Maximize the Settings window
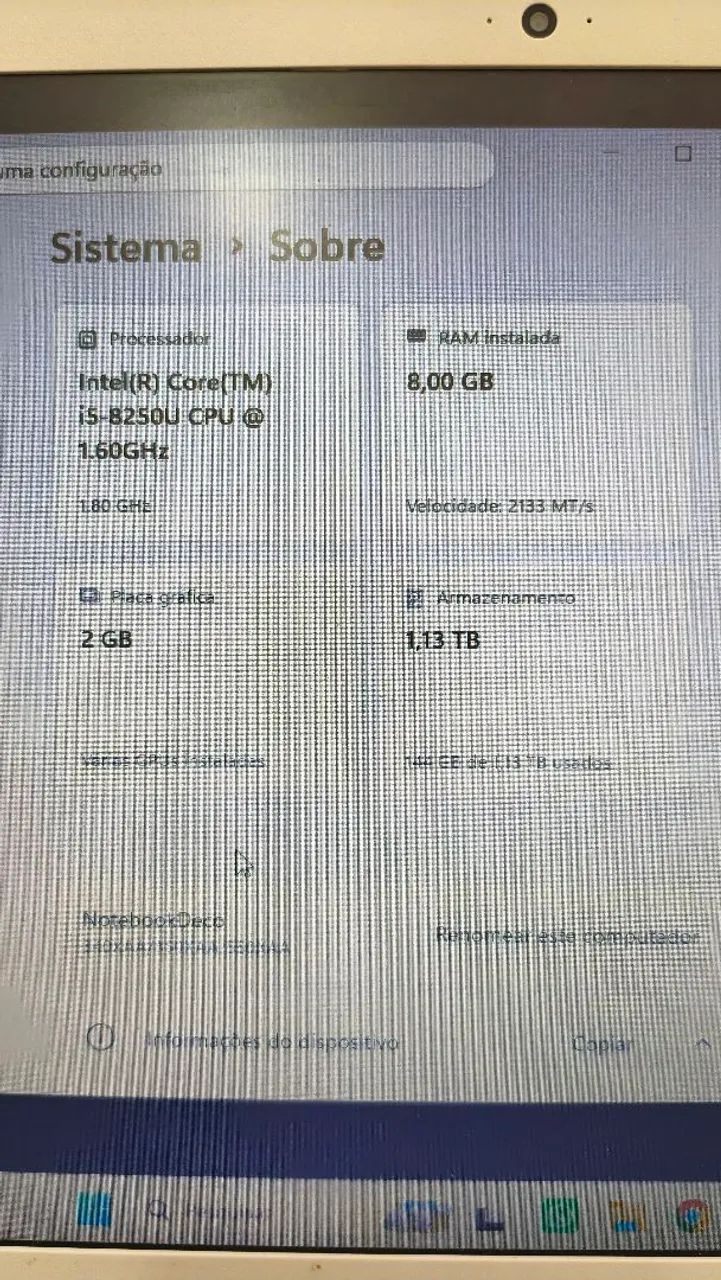 tap(683, 153)
